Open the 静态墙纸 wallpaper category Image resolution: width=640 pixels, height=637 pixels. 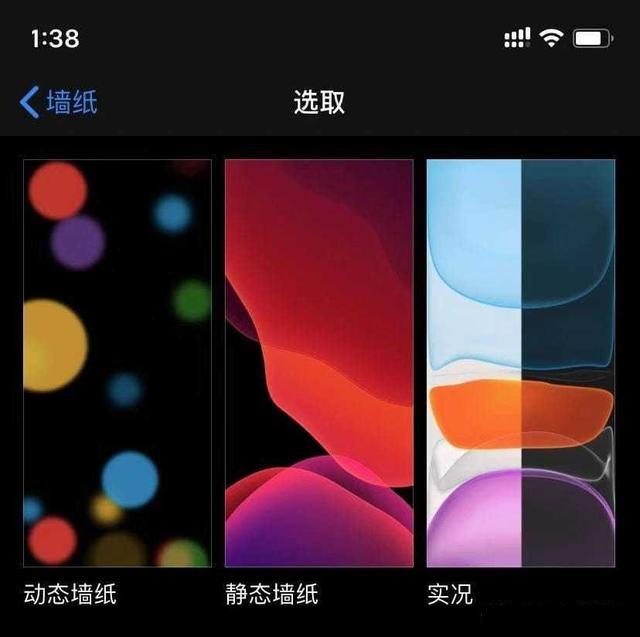319,364
